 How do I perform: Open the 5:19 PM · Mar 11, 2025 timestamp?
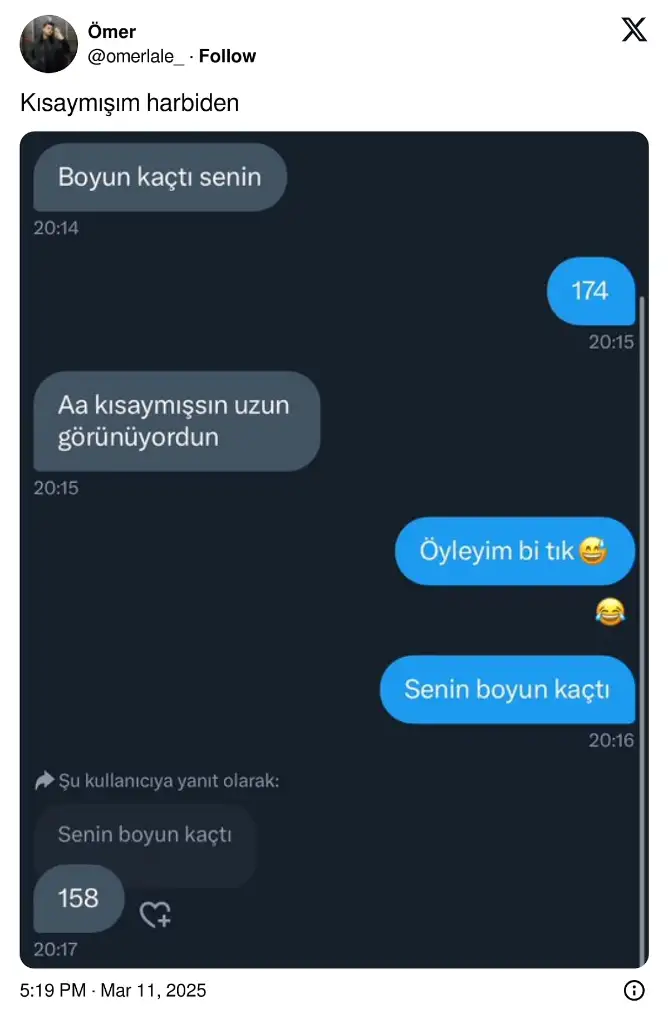point(113,990)
